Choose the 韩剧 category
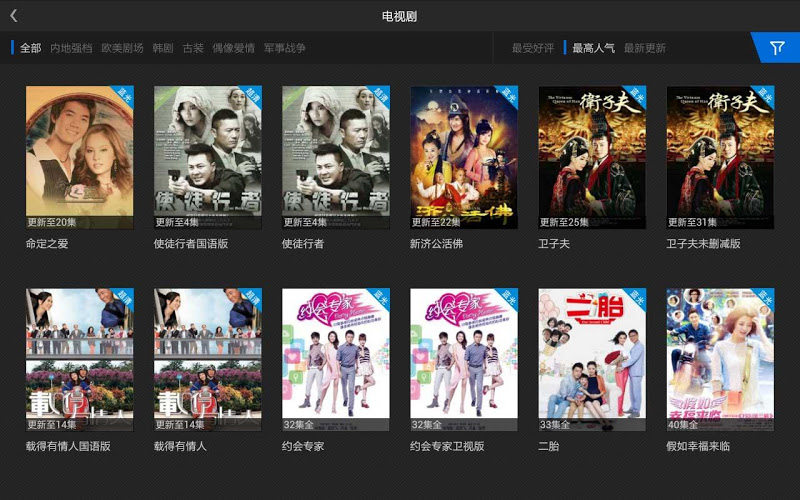 (163, 48)
